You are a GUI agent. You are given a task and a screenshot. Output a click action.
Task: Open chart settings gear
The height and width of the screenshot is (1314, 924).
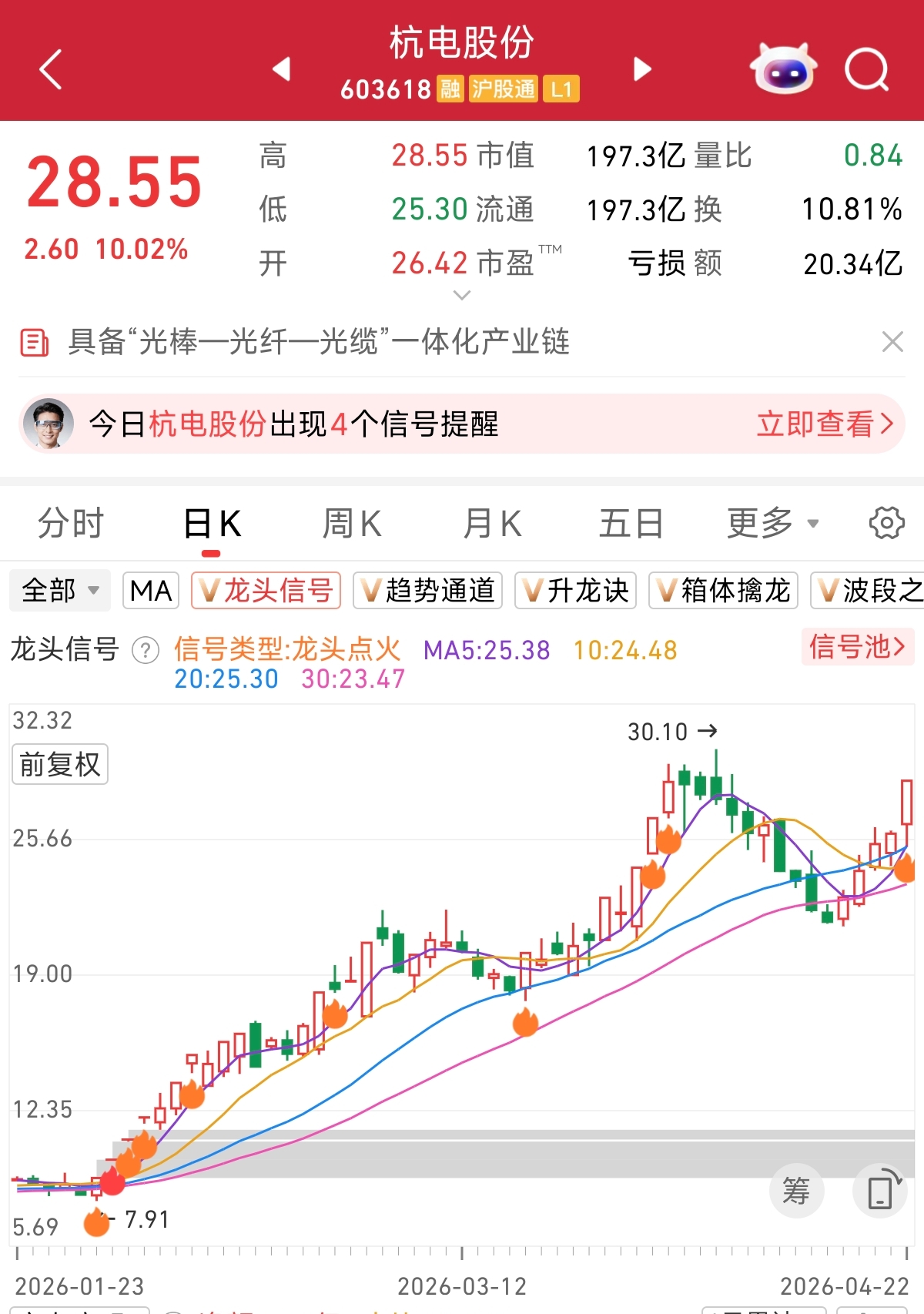[x=886, y=524]
